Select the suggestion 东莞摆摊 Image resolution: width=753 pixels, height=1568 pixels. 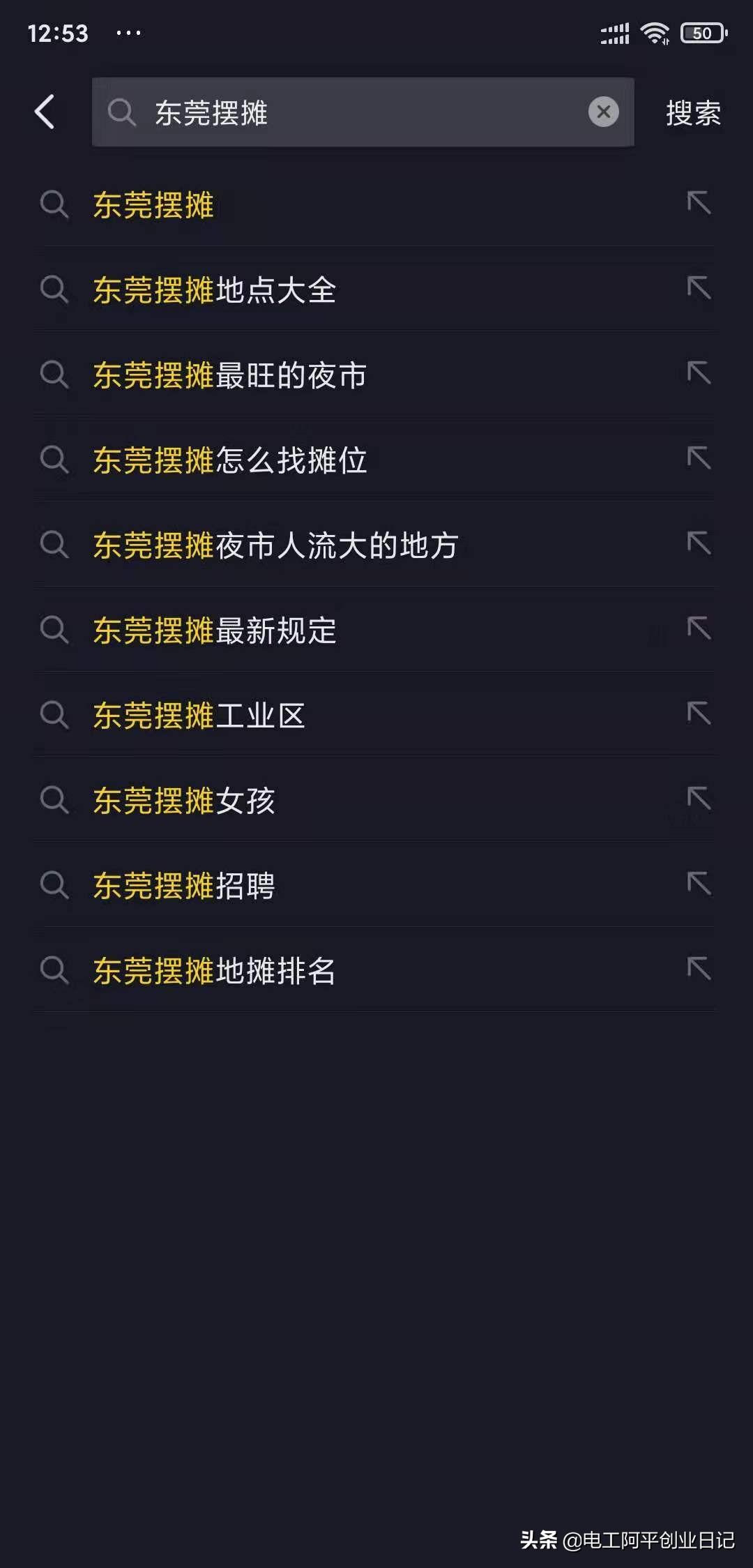[x=376, y=205]
